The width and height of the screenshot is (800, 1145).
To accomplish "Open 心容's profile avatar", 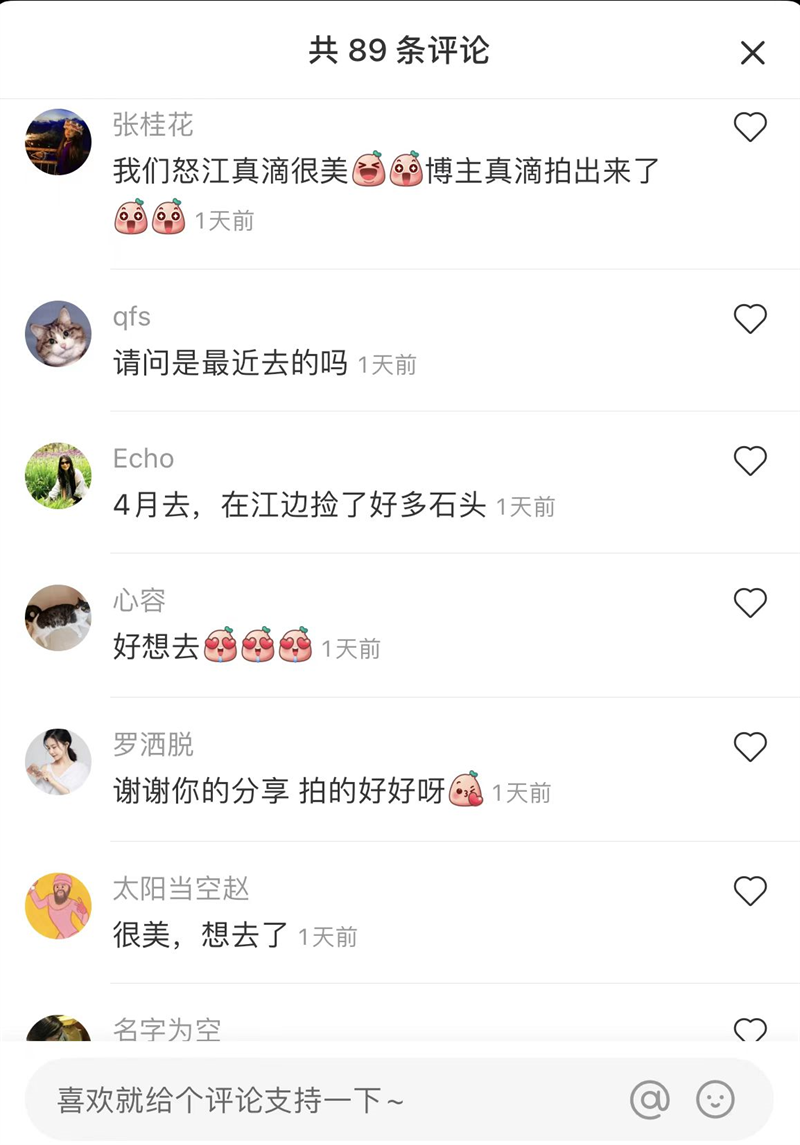I will click(58, 618).
